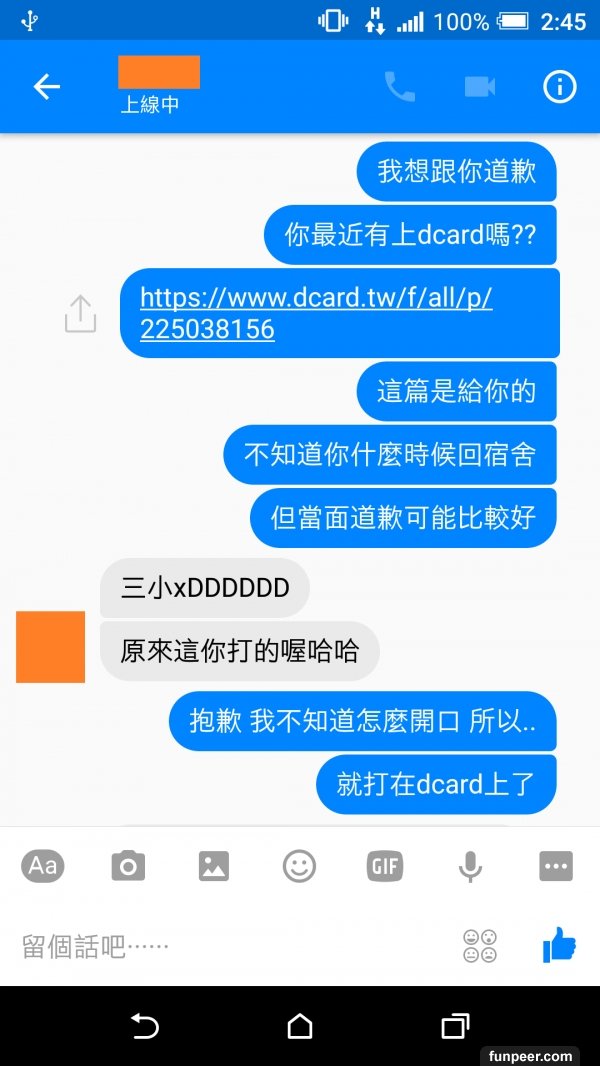
Task: Send a thumbs-up like
Action: pos(559,944)
